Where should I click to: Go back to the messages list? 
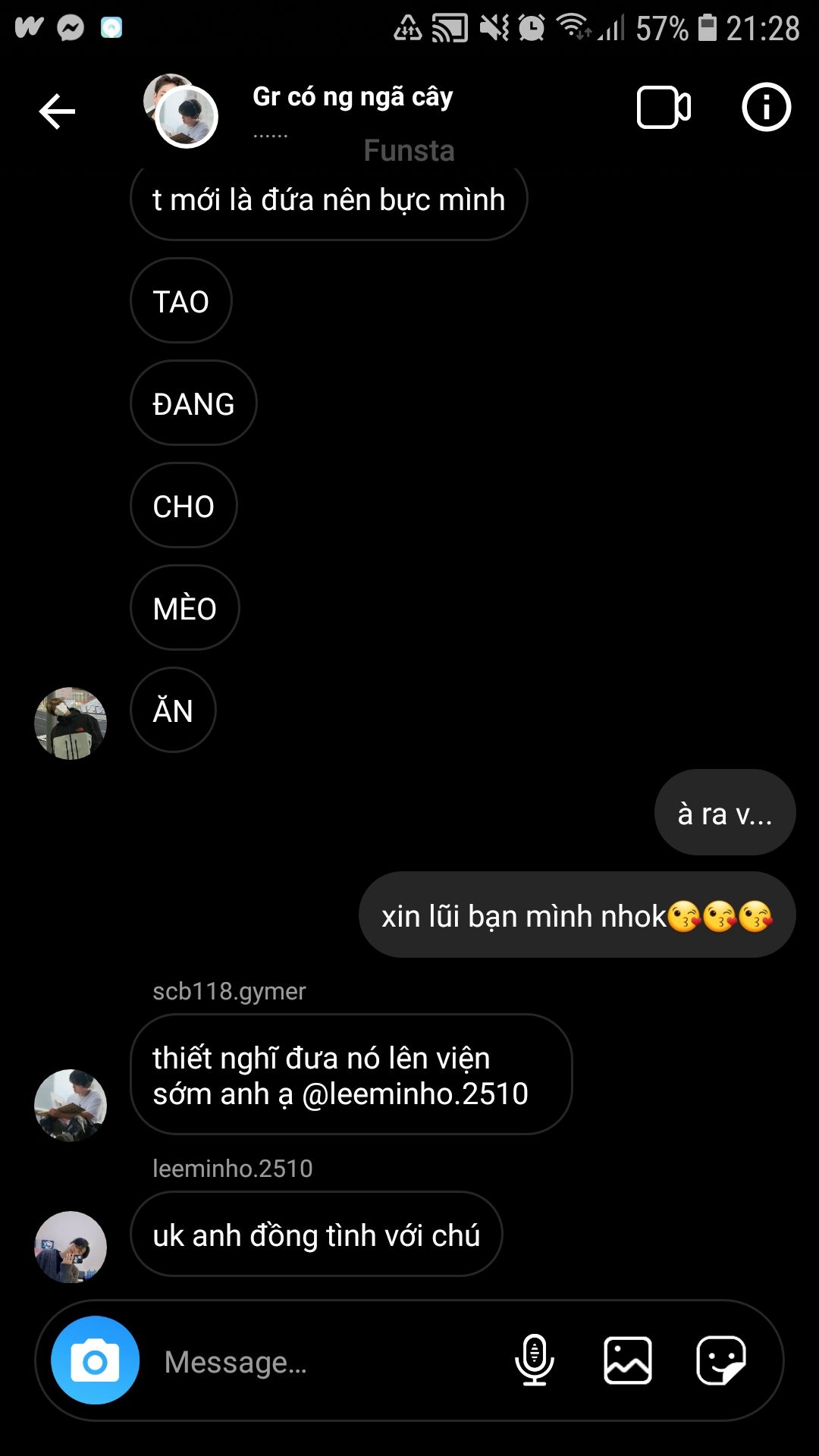[x=57, y=111]
